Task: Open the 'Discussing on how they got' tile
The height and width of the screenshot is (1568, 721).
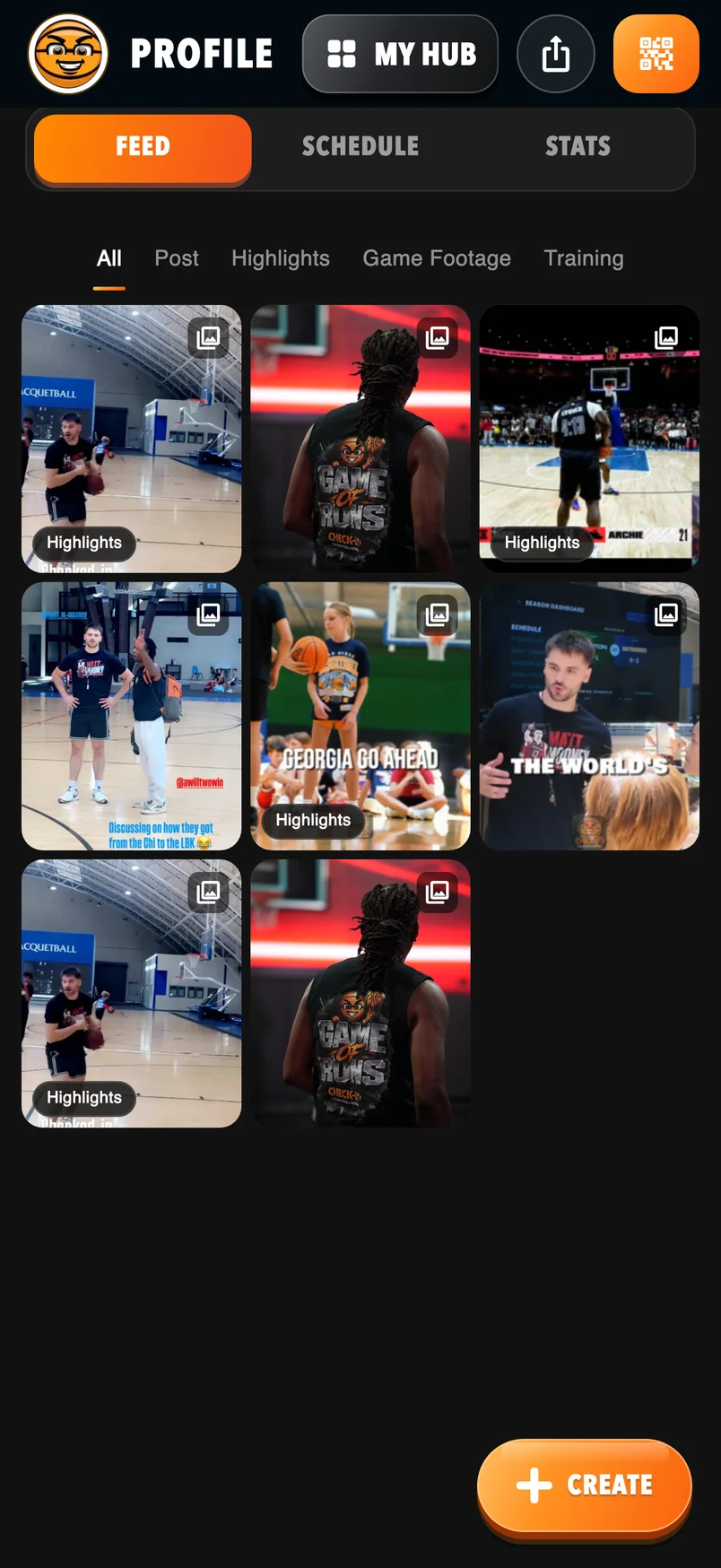Action: pyautogui.click(x=132, y=716)
